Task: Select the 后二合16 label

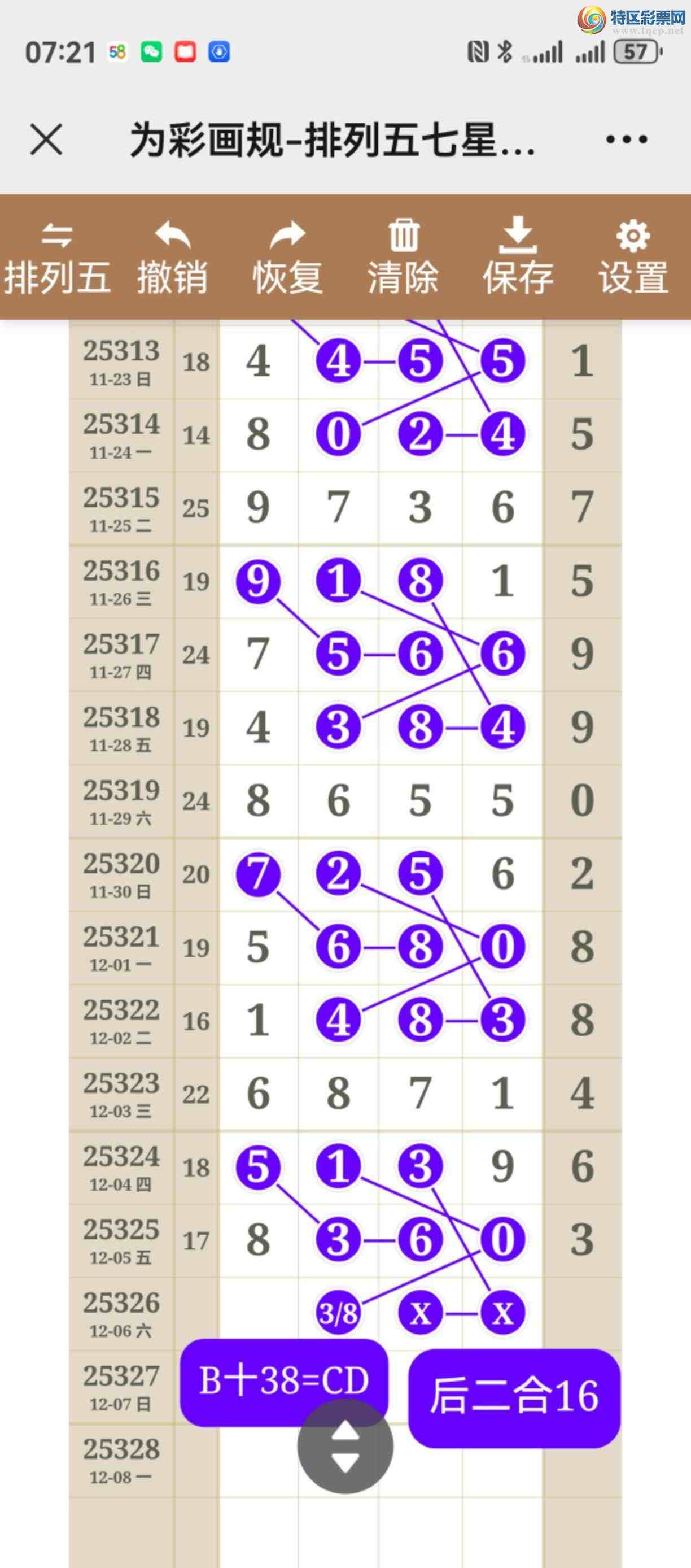Action: (x=514, y=1397)
